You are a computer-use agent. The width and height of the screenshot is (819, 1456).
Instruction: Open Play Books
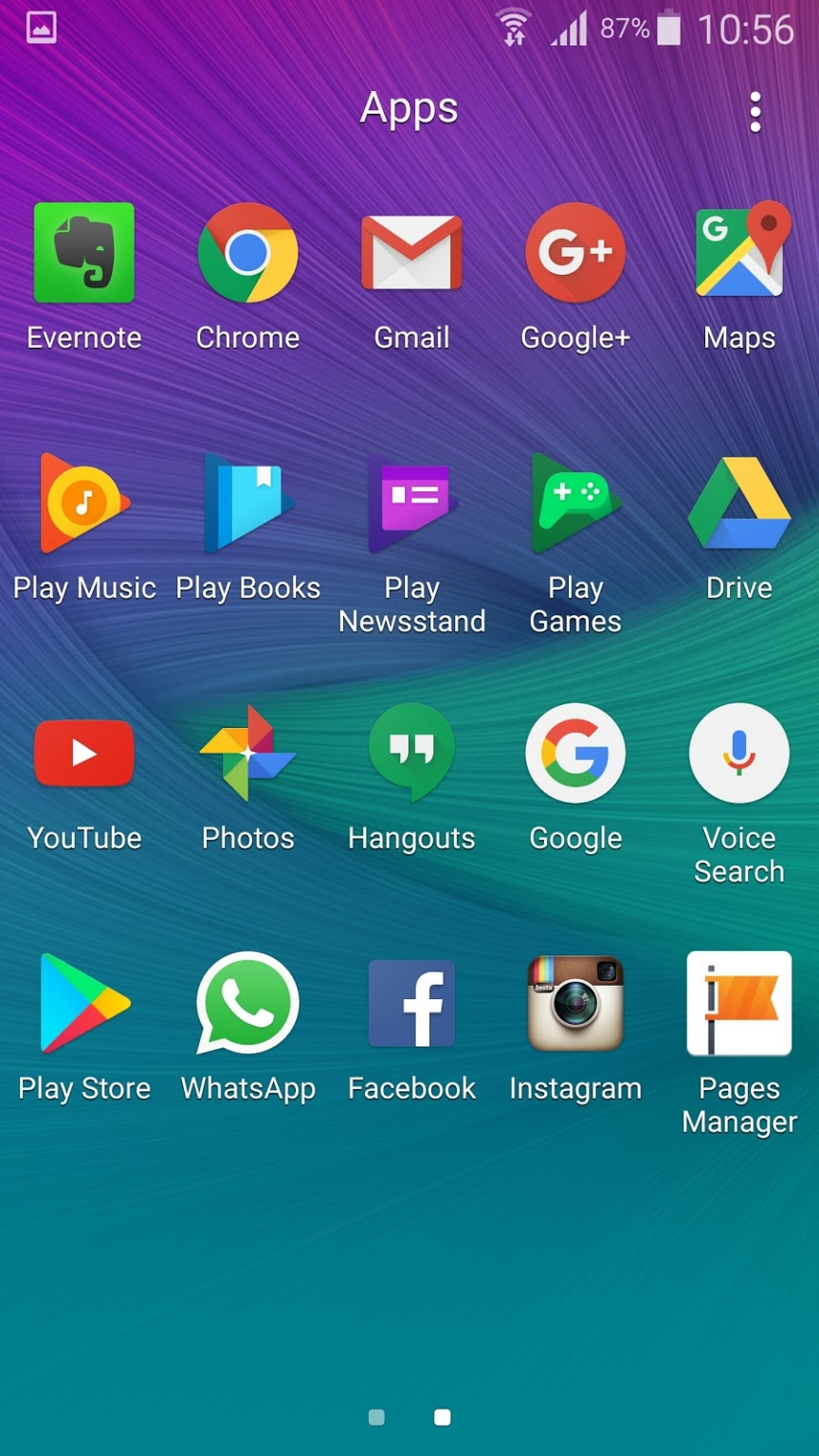click(247, 503)
